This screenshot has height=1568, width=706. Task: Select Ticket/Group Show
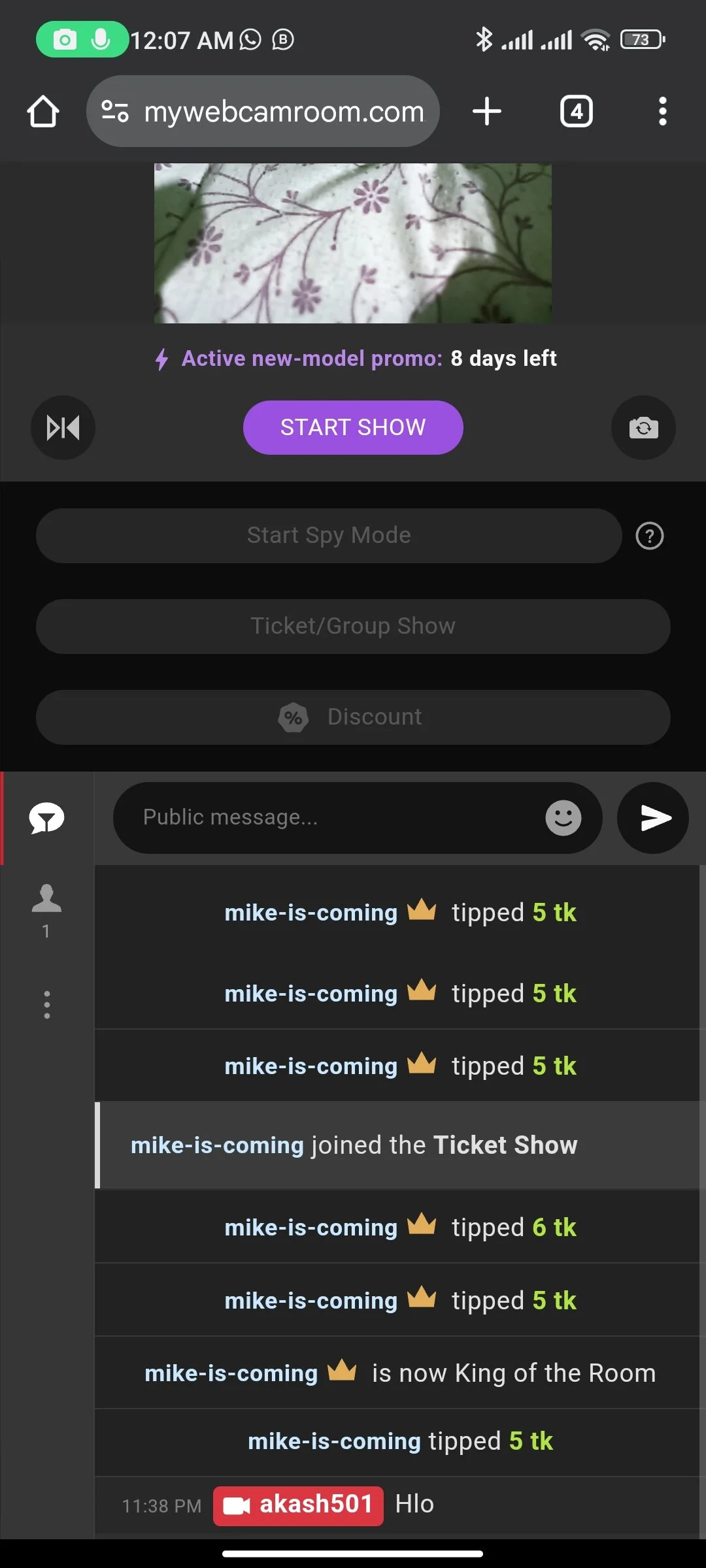point(353,627)
